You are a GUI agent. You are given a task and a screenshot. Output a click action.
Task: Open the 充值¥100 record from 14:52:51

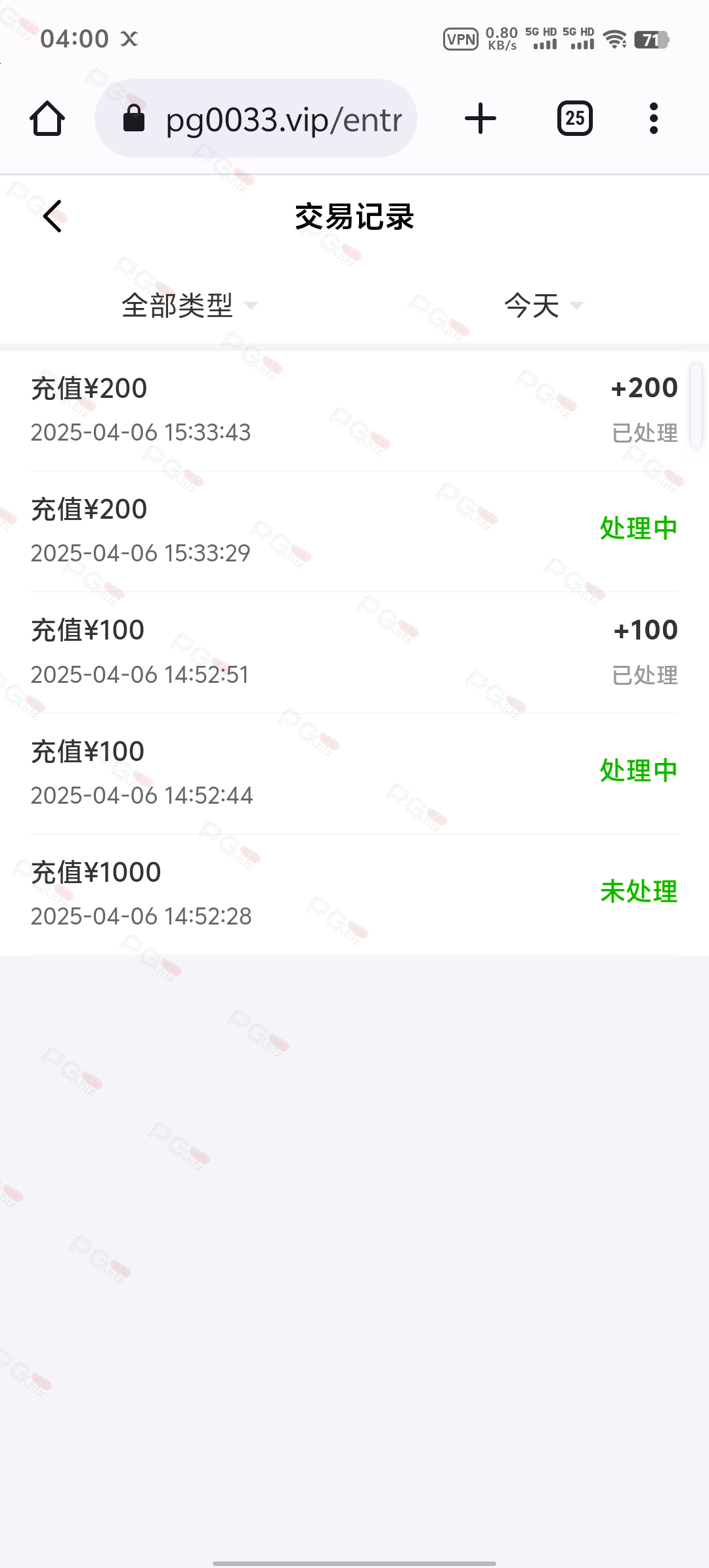coord(354,652)
